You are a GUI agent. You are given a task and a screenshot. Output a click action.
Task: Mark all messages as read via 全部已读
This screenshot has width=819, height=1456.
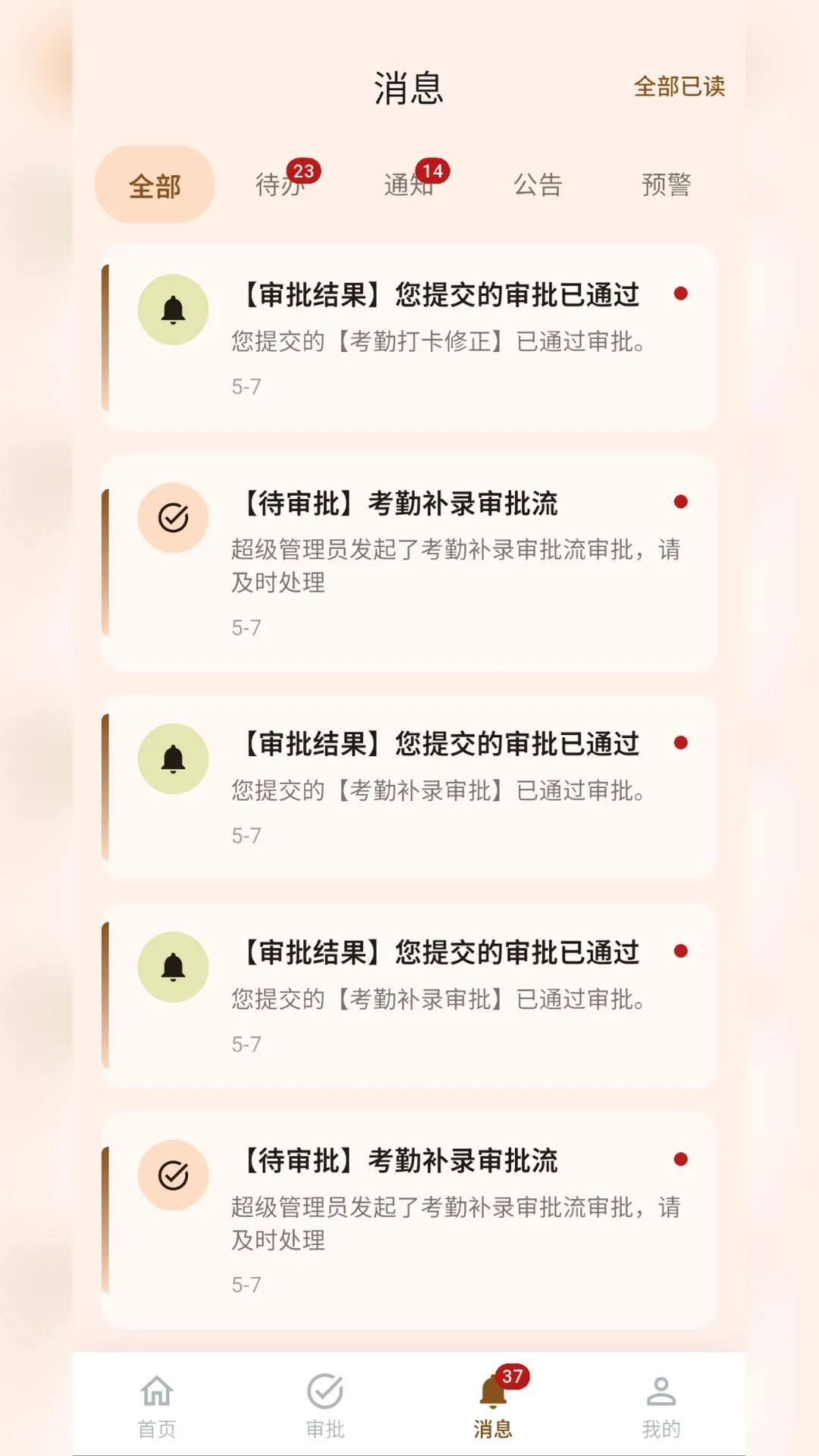pyautogui.click(x=679, y=86)
